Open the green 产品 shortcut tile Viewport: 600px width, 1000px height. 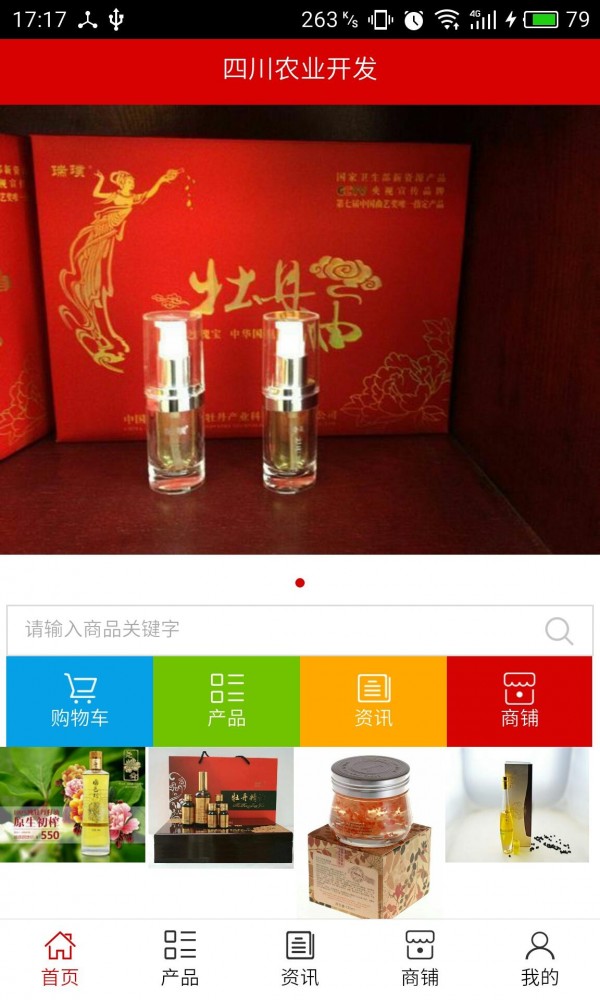[227, 701]
